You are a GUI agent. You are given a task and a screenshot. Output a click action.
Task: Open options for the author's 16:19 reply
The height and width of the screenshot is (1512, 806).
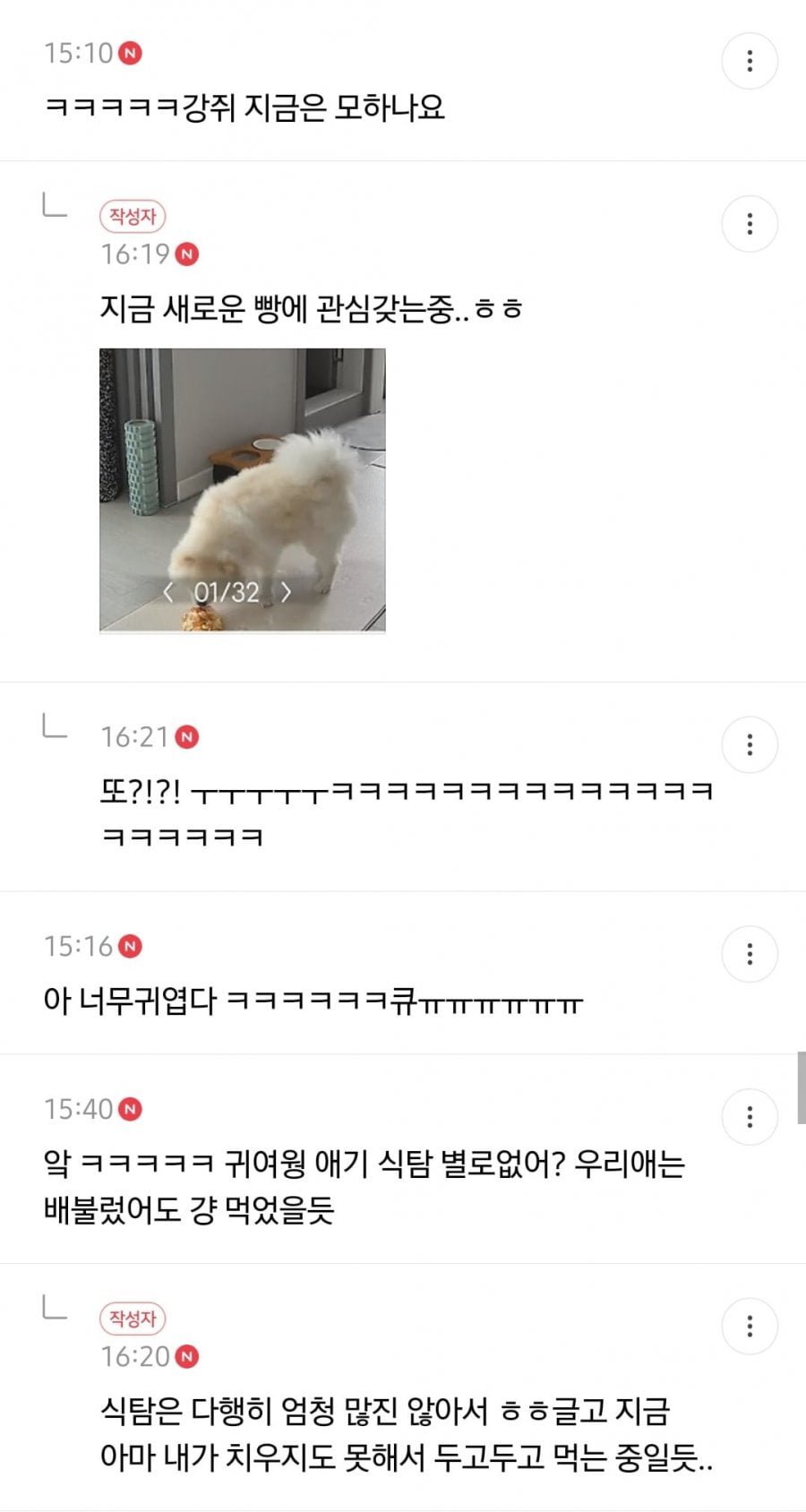tap(750, 224)
